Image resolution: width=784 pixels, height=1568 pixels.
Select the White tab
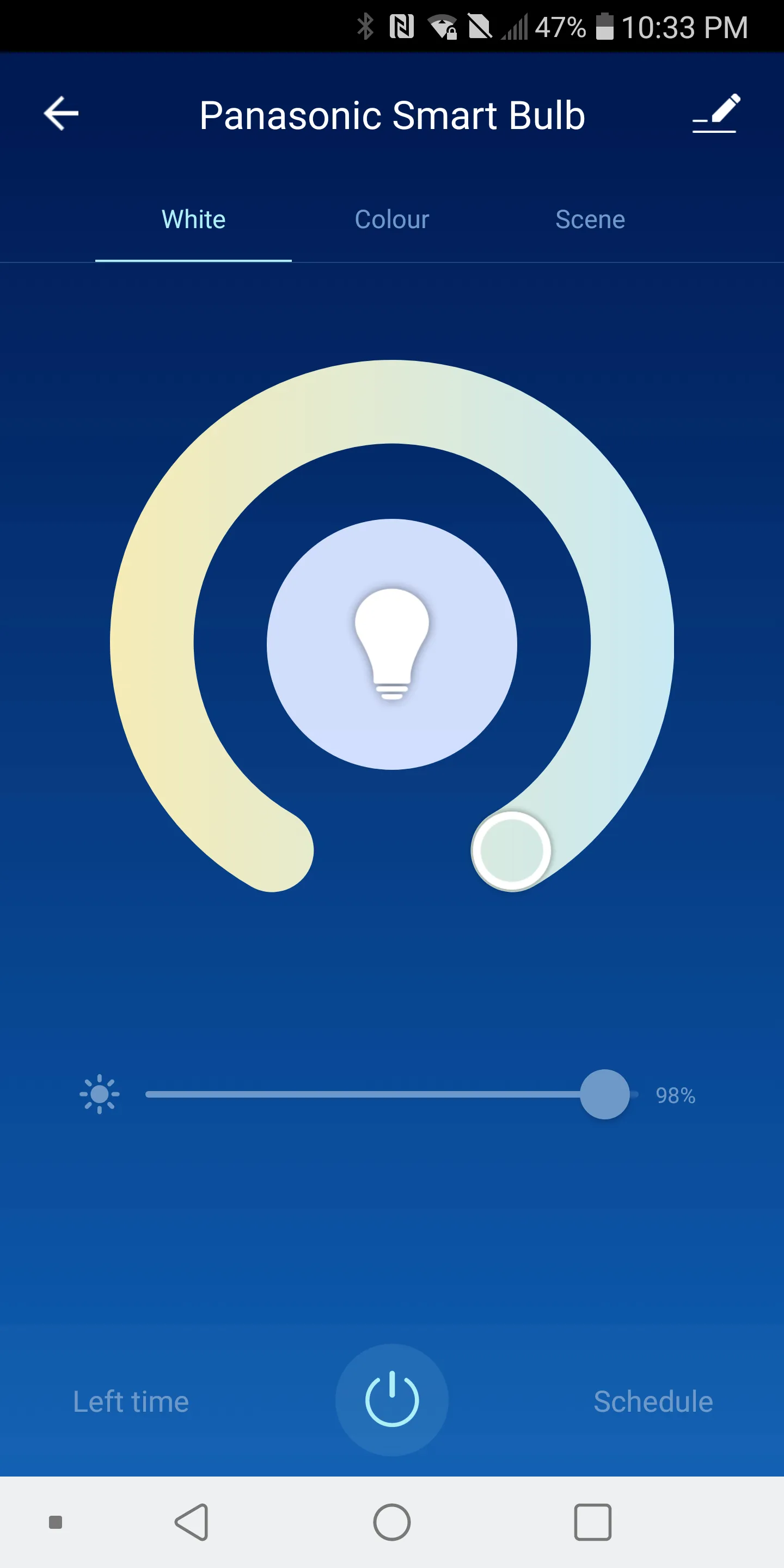click(x=193, y=219)
